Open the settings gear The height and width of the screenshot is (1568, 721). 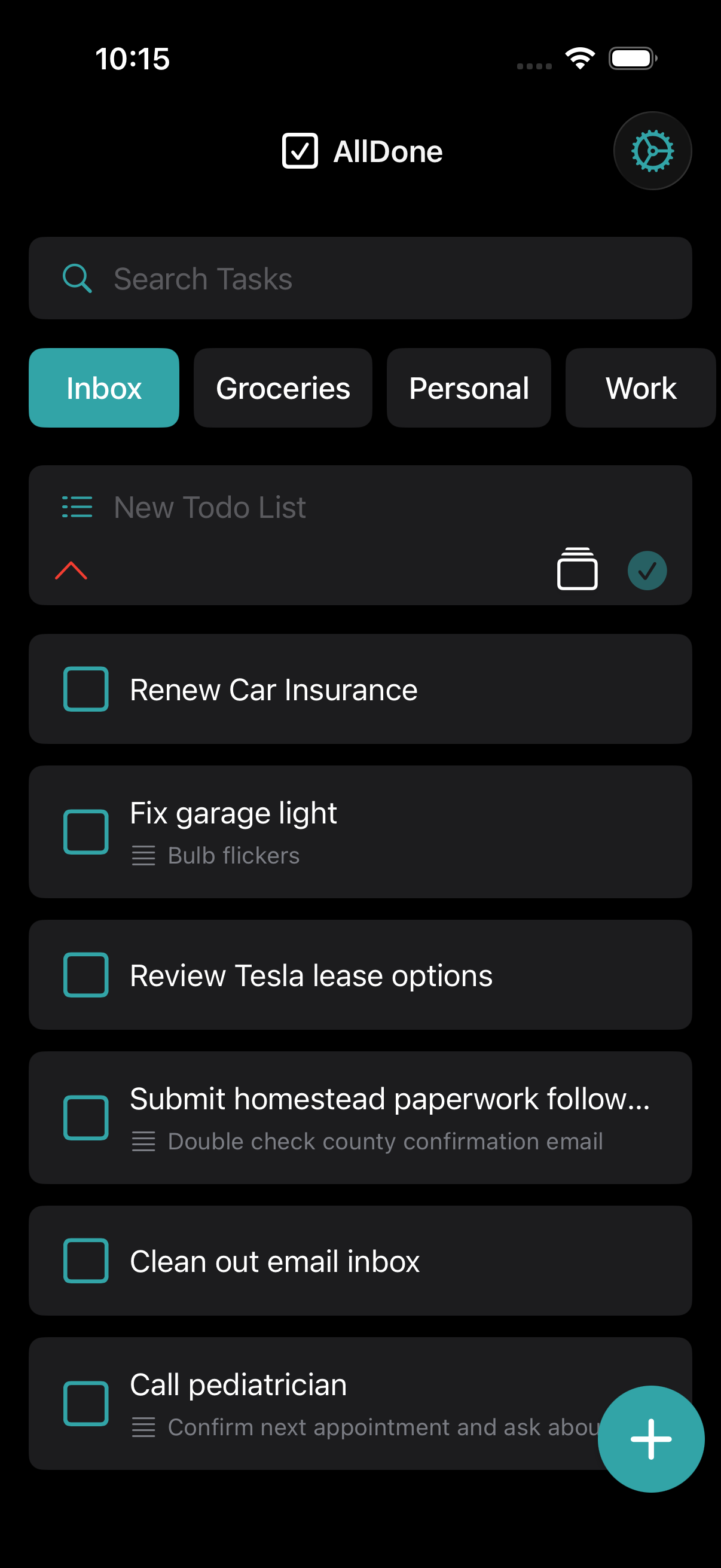pos(652,150)
